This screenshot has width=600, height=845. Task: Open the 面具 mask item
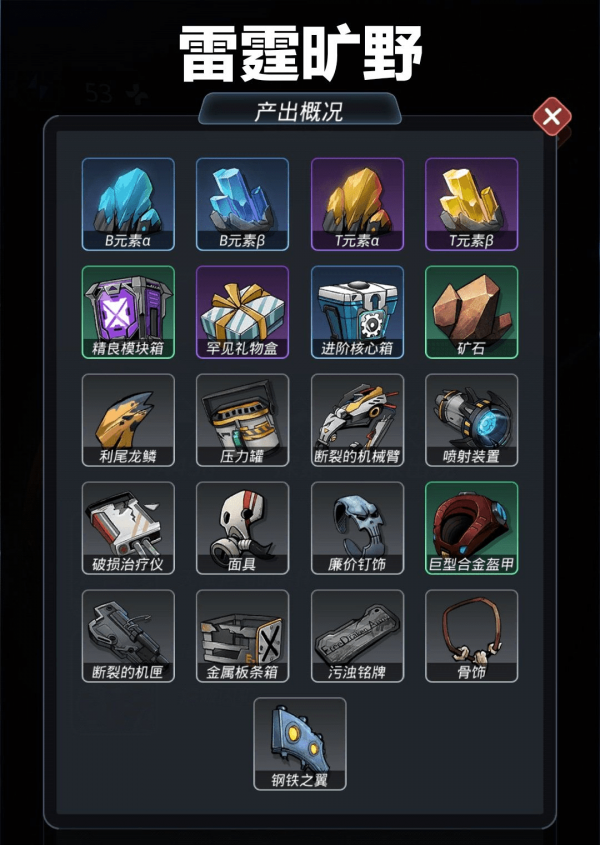(x=242, y=528)
